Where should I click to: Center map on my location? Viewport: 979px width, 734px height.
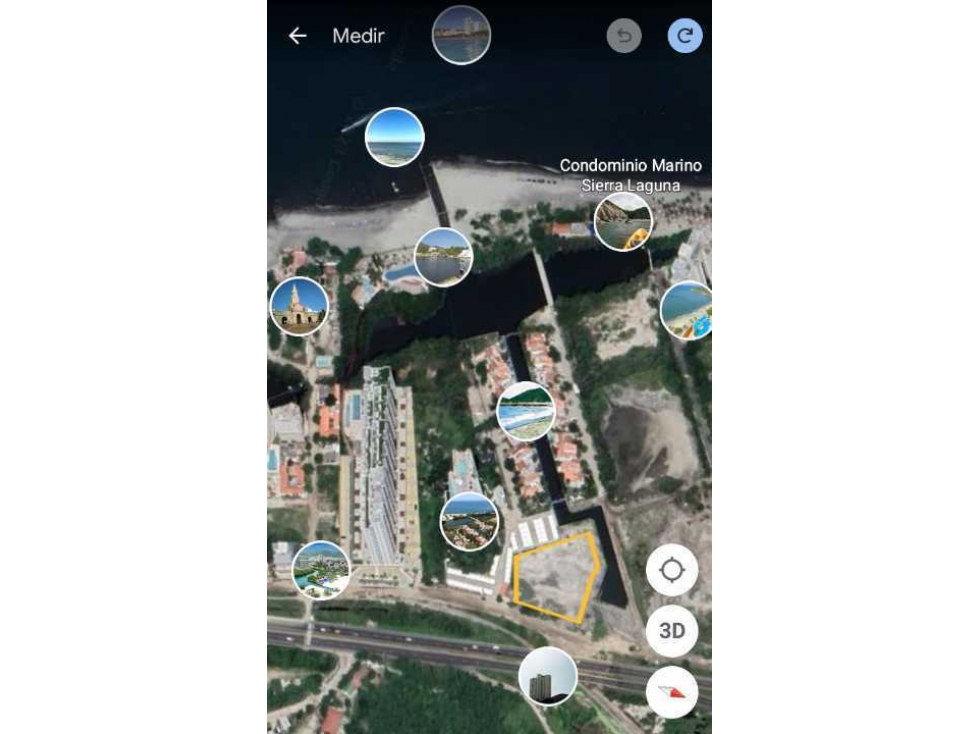[x=672, y=570]
